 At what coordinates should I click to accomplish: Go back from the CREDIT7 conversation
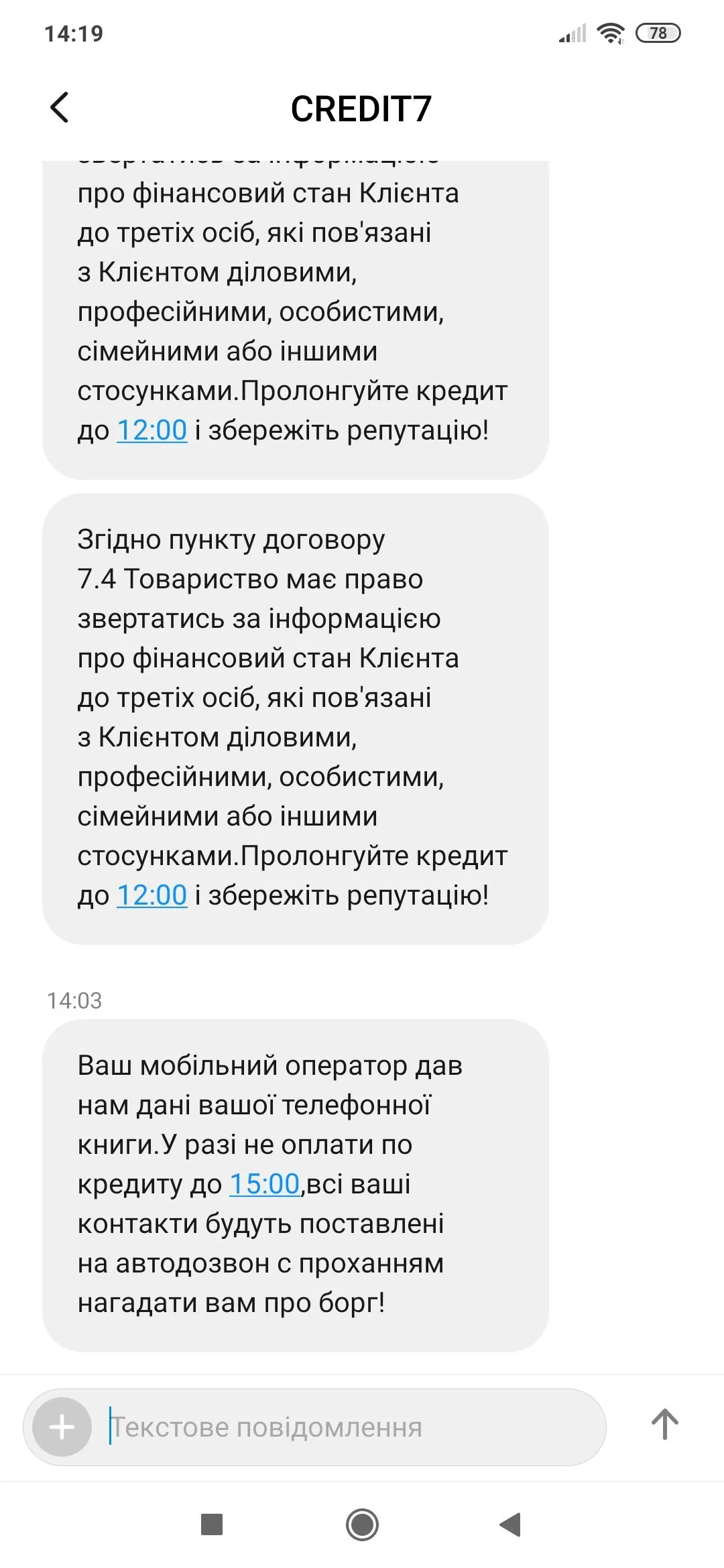tap(60, 108)
